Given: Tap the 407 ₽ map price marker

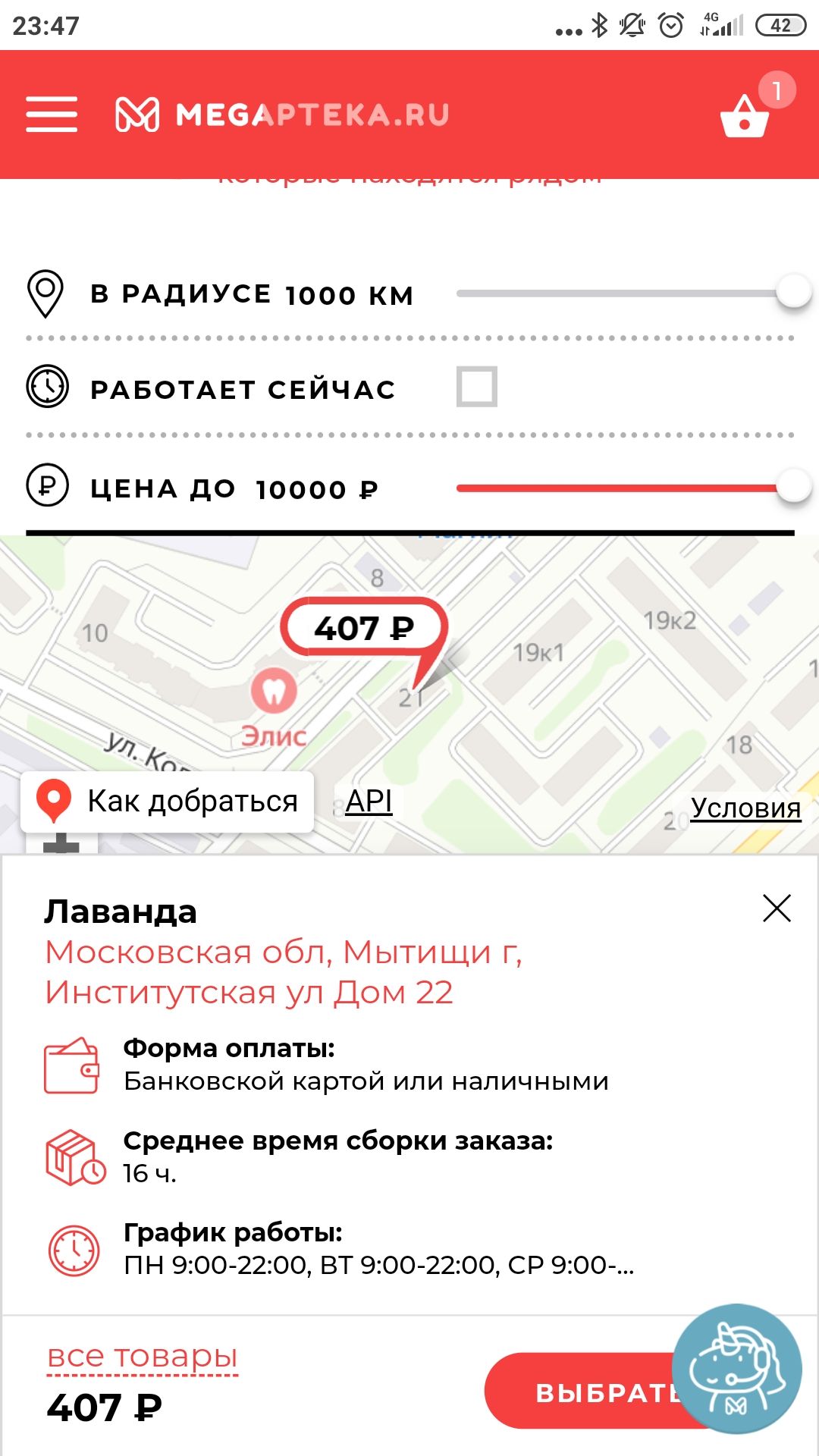Looking at the screenshot, I should click(x=364, y=628).
